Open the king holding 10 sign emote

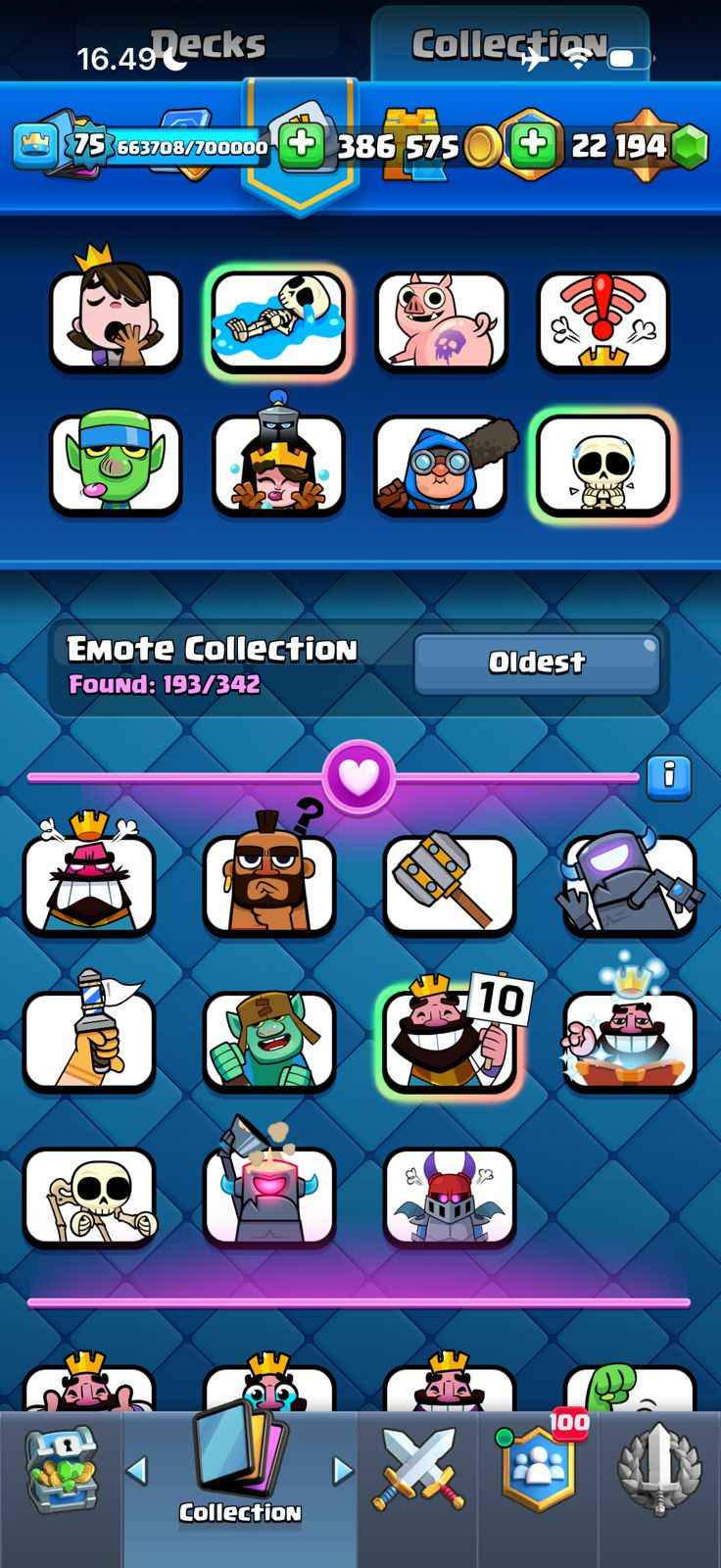(x=449, y=1041)
